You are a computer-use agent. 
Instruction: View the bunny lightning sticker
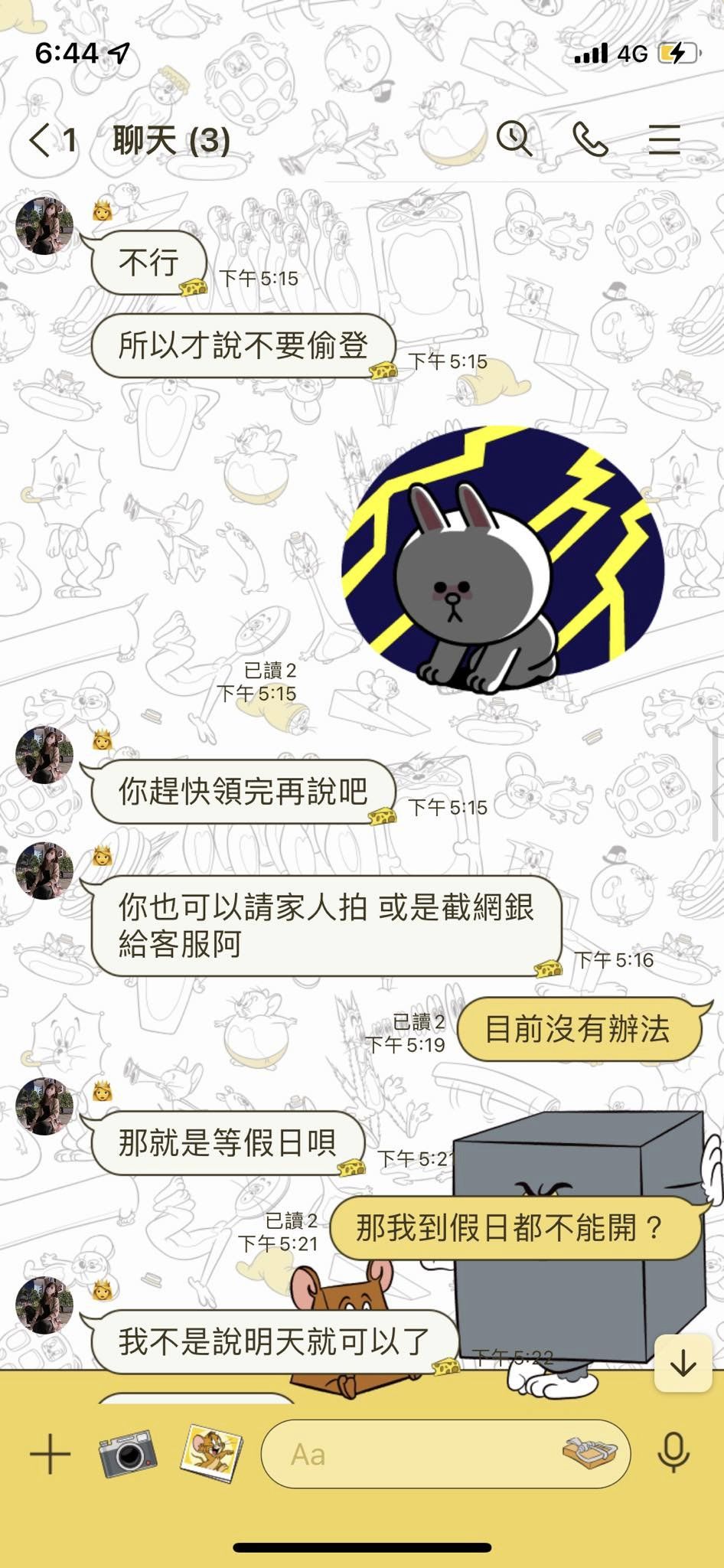tap(502, 560)
